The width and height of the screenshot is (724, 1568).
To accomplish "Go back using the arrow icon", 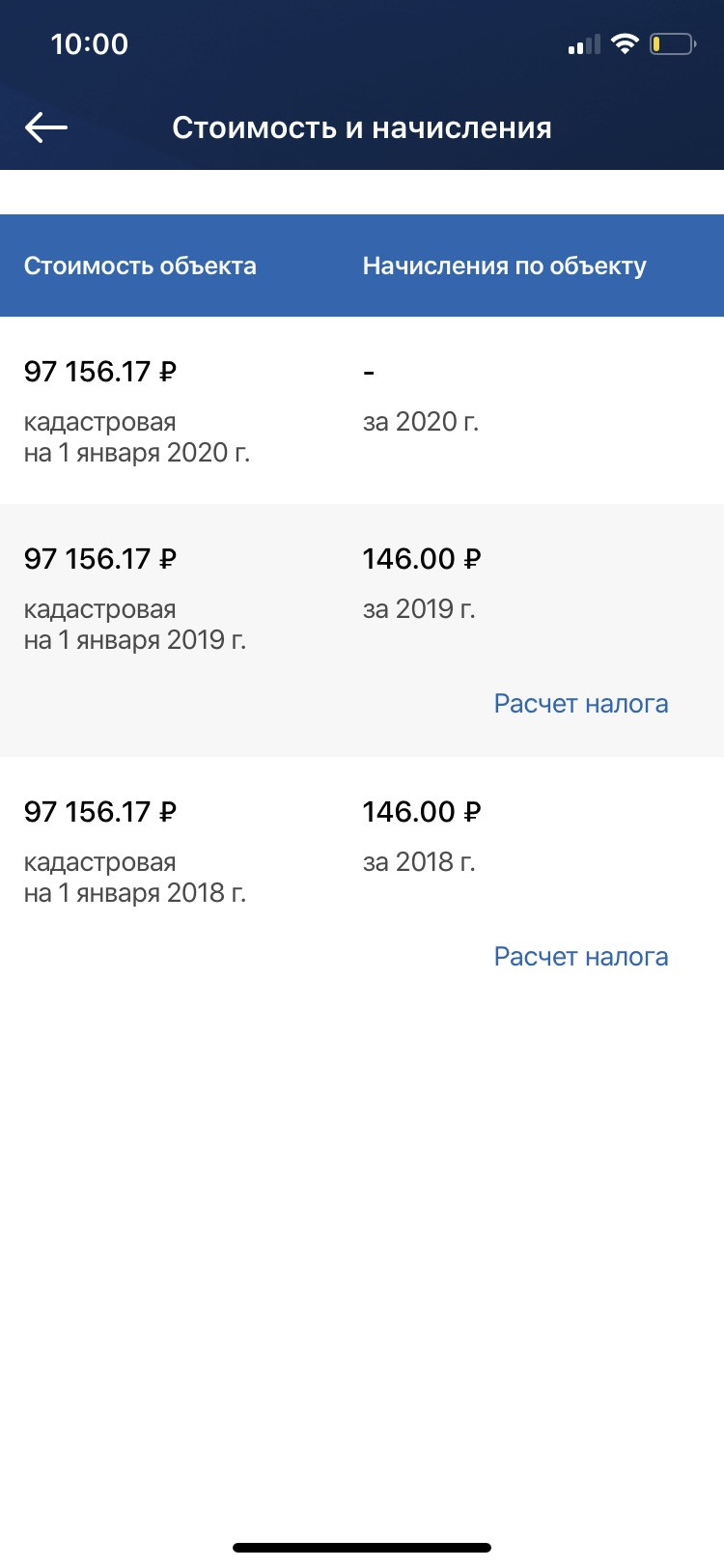I will 46,127.
